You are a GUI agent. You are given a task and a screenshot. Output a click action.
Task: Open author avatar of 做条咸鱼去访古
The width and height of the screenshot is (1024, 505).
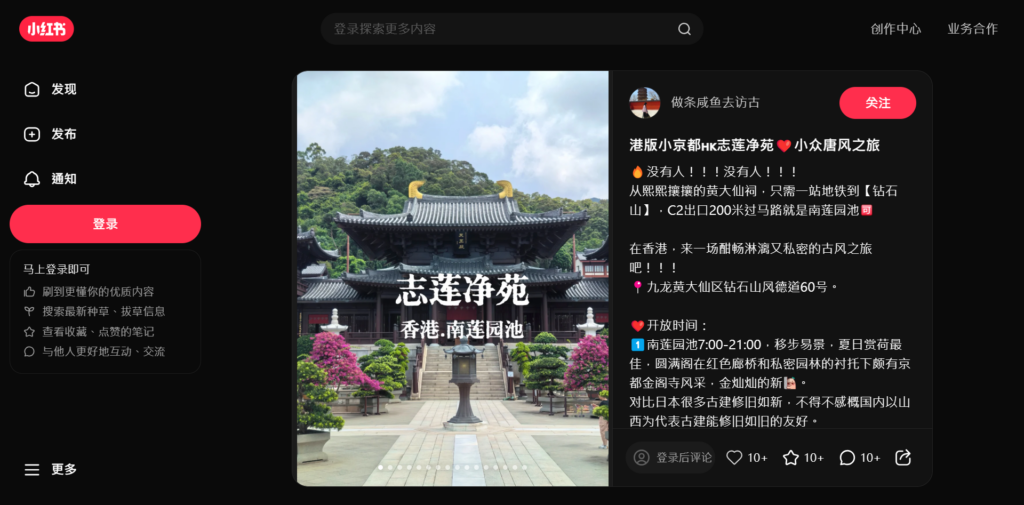pos(645,103)
